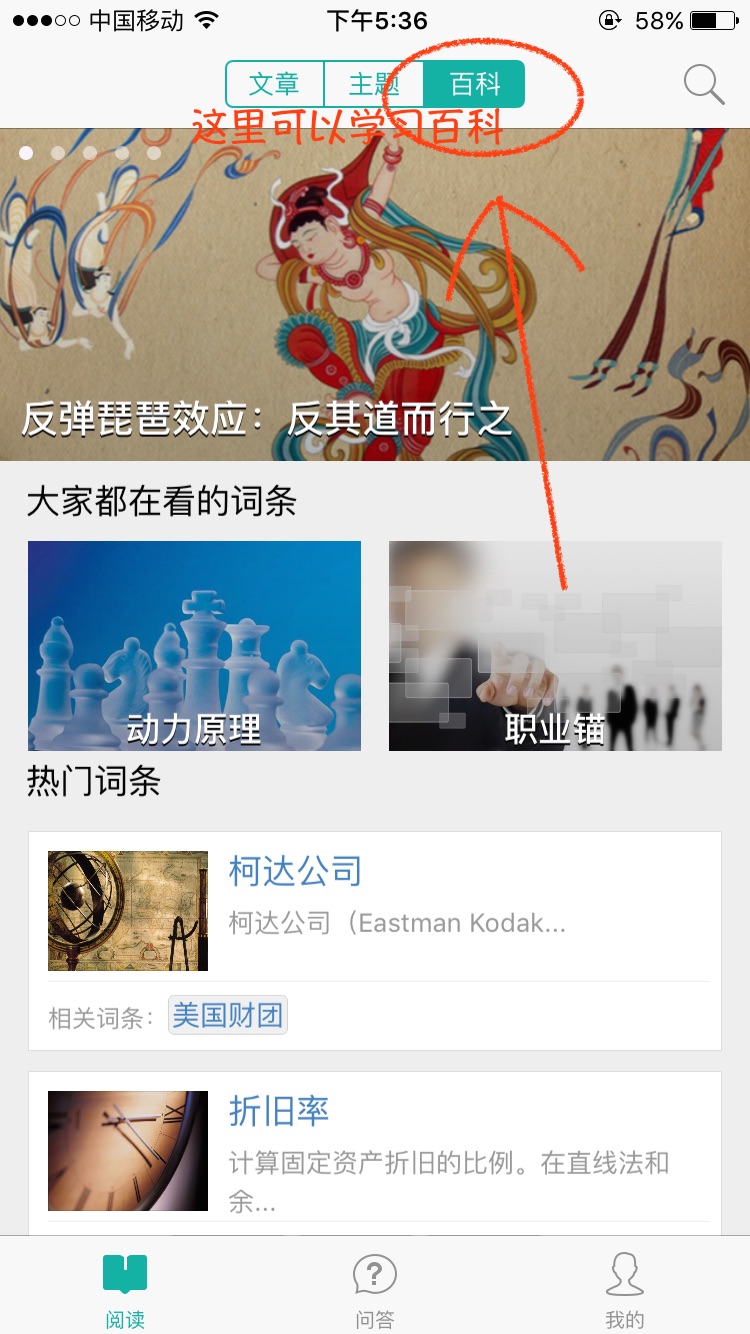Select the 百科 tab
Viewport: 750px width, 1334px height.
tap(474, 84)
